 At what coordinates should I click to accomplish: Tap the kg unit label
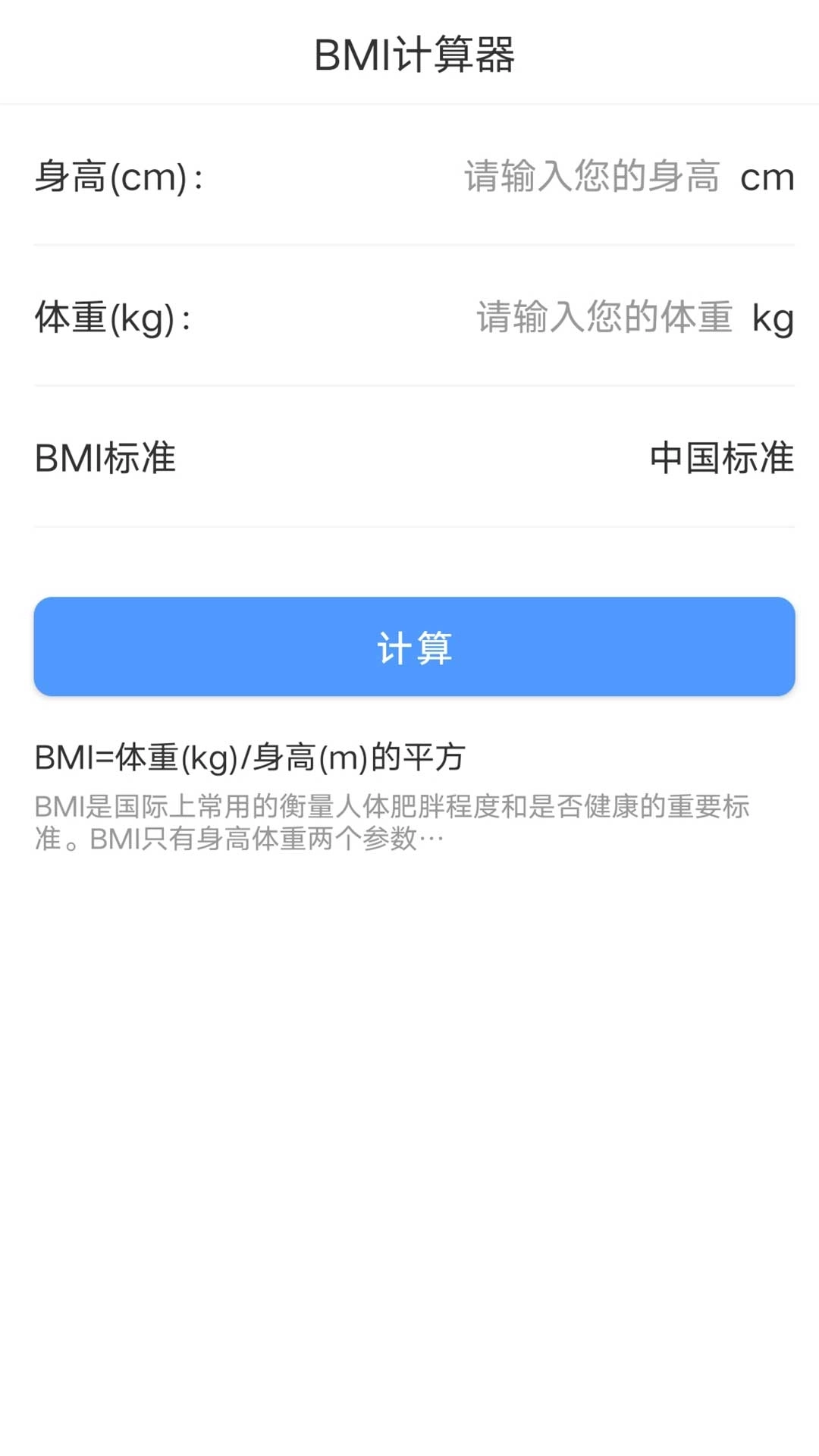771,320
